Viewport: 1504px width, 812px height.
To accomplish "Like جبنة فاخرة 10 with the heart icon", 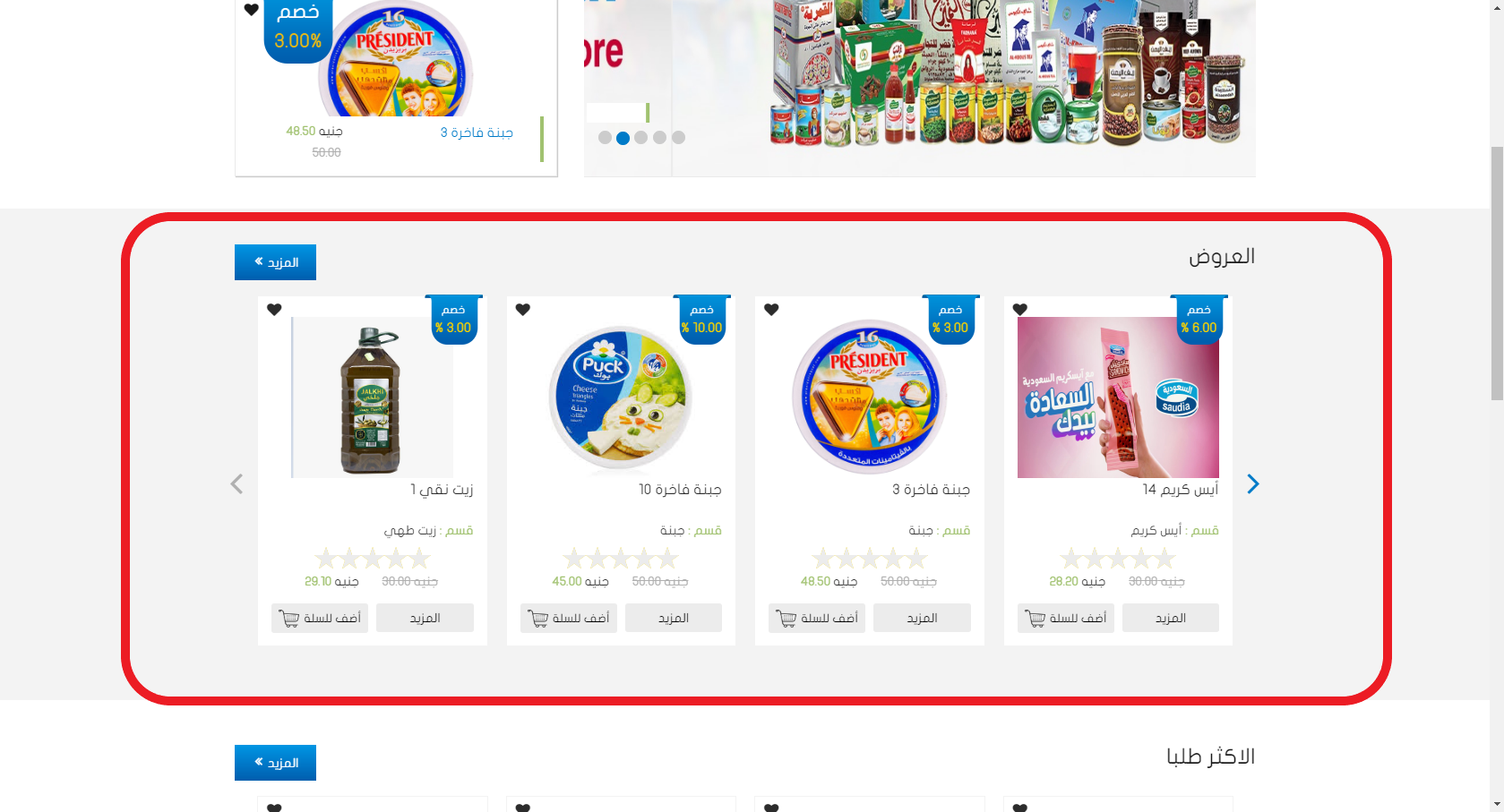I will (523, 310).
